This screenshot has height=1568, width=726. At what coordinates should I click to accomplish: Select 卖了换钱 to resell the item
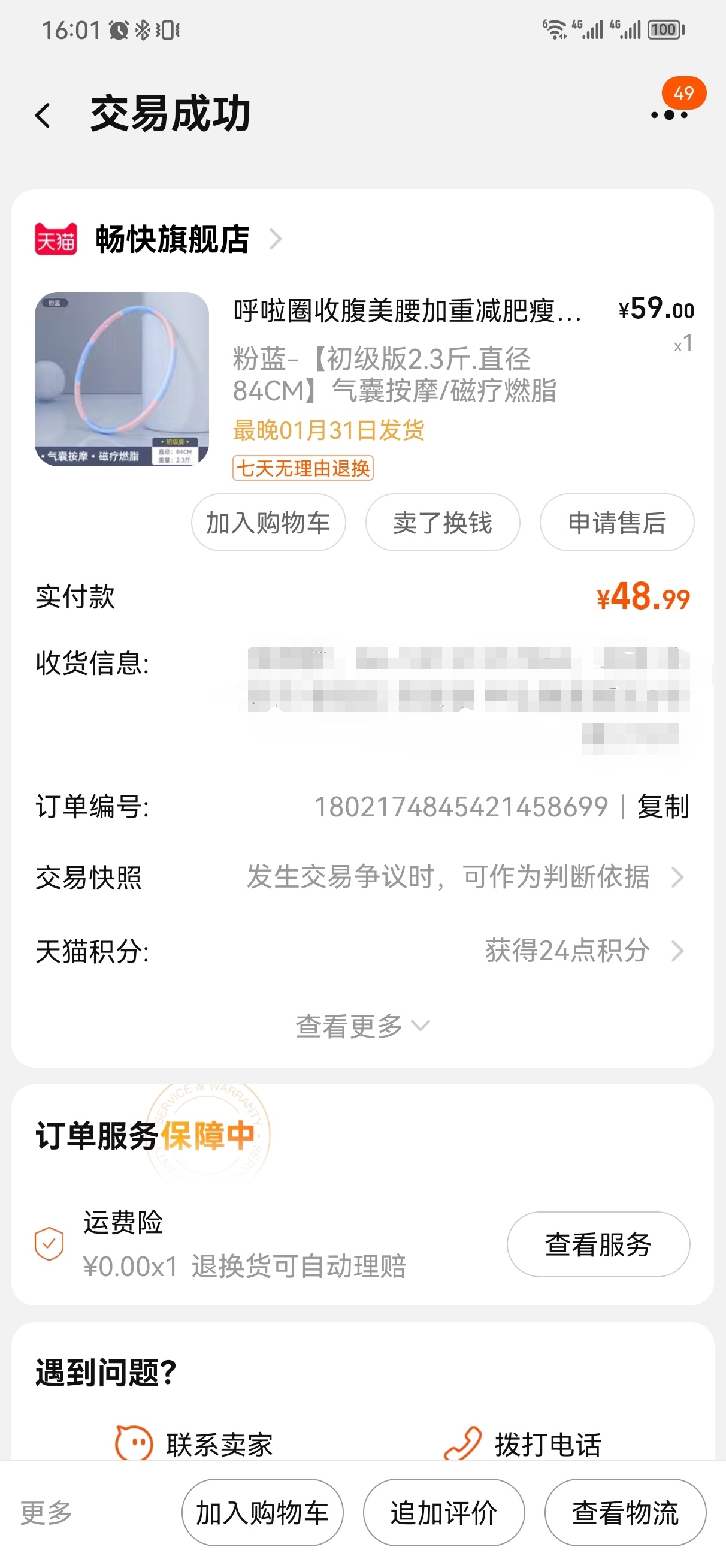[x=443, y=523]
